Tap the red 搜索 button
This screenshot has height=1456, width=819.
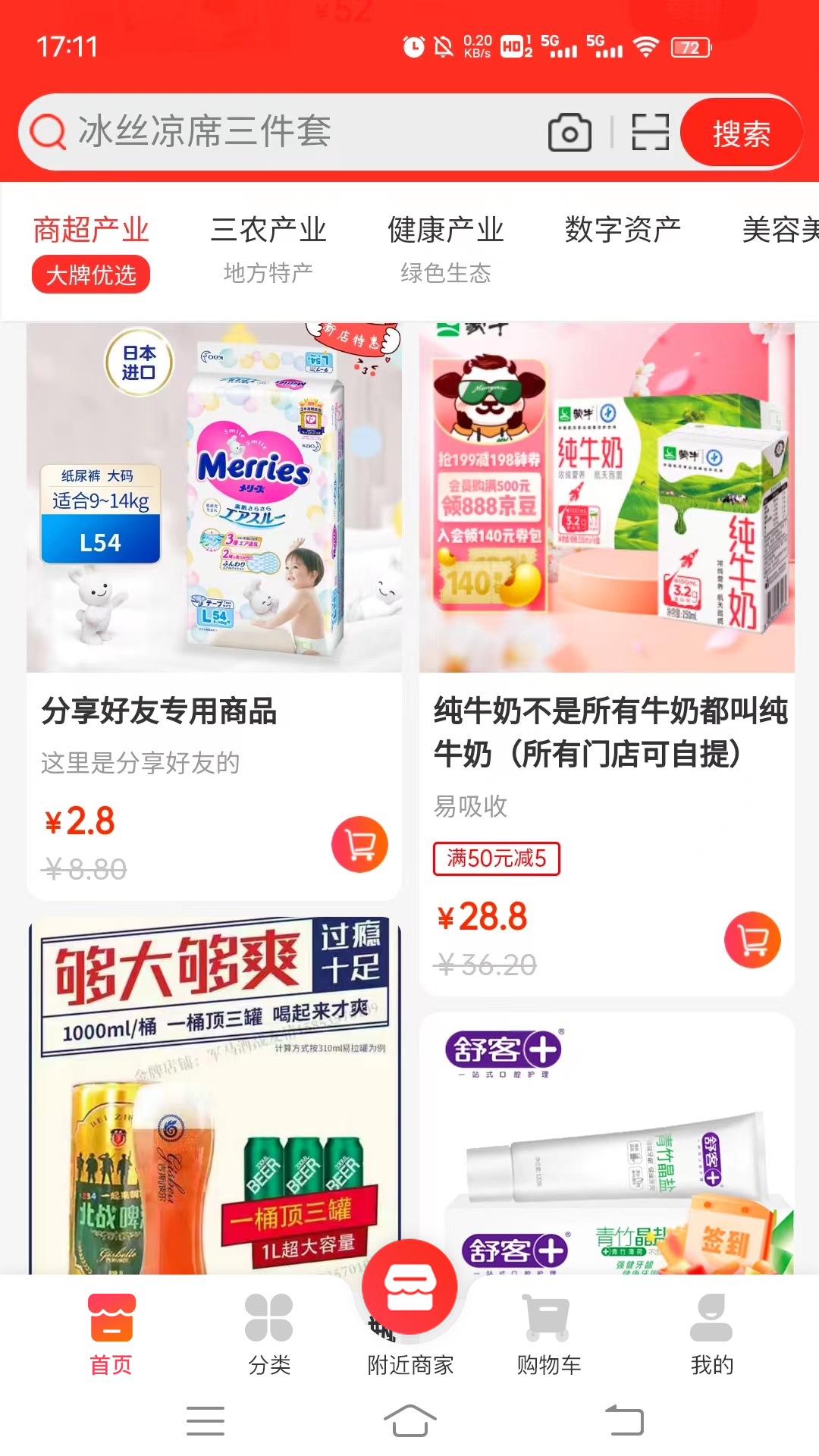741,133
